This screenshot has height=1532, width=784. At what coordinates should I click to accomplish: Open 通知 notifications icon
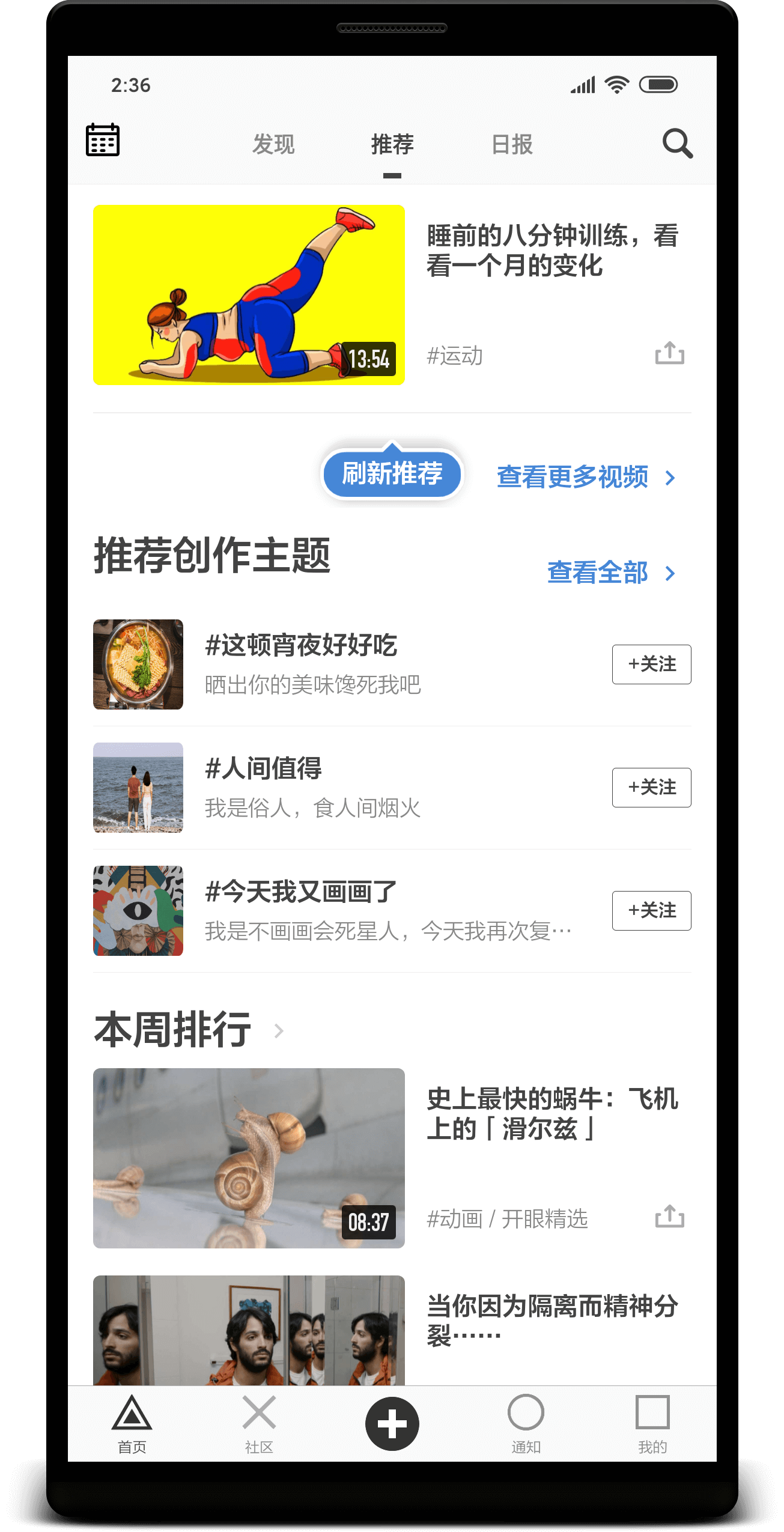click(x=525, y=1423)
